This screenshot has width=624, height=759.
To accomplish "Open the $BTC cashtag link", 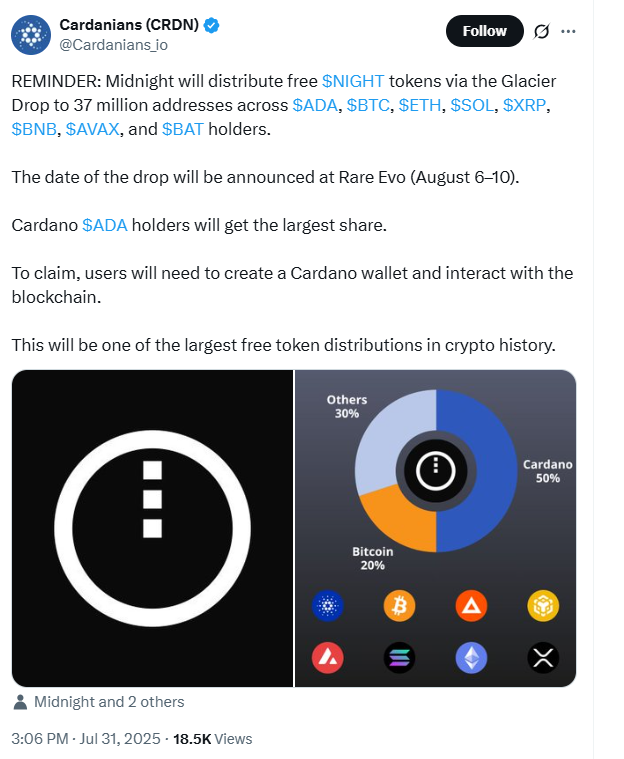I will pyautogui.click(x=368, y=105).
